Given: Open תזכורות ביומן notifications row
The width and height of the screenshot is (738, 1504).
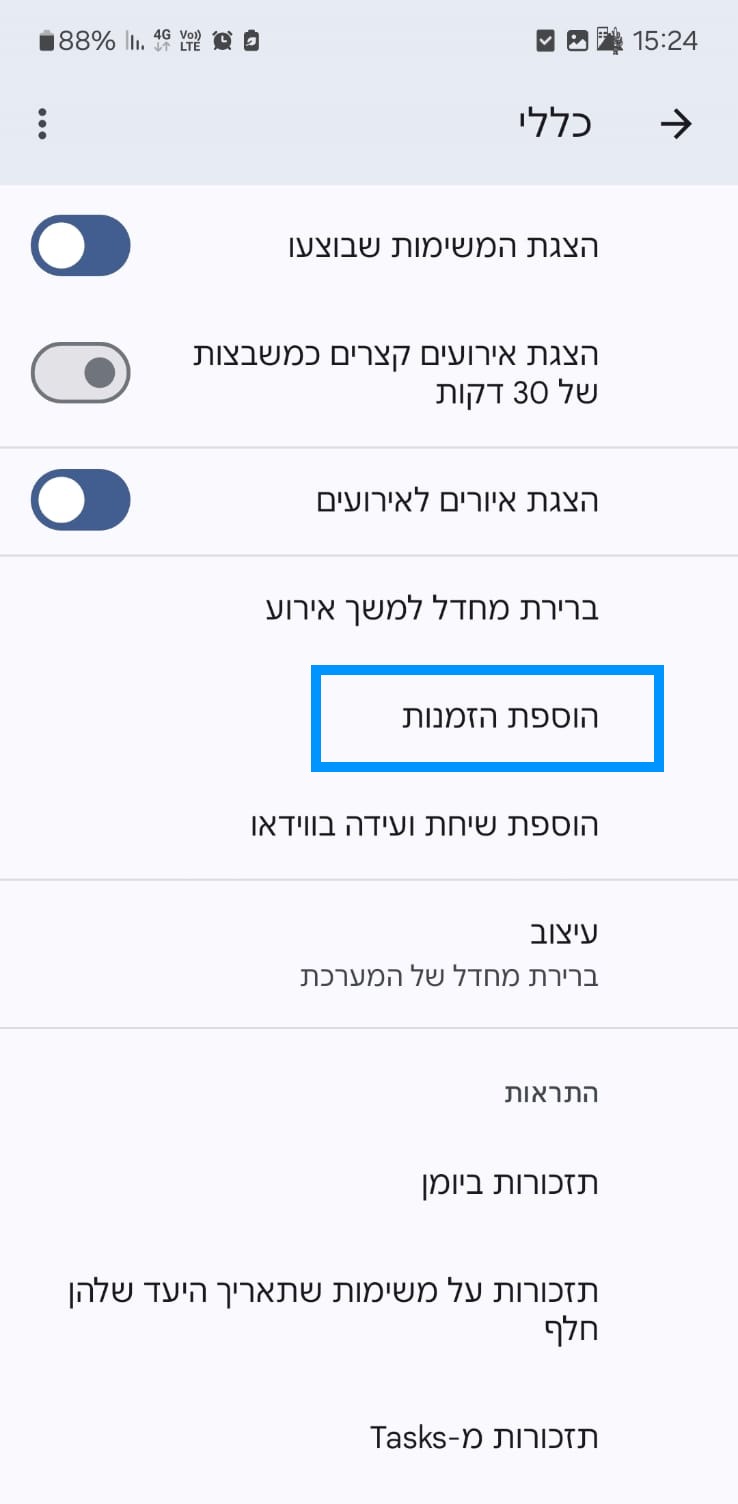Looking at the screenshot, I should pos(369,1184).
